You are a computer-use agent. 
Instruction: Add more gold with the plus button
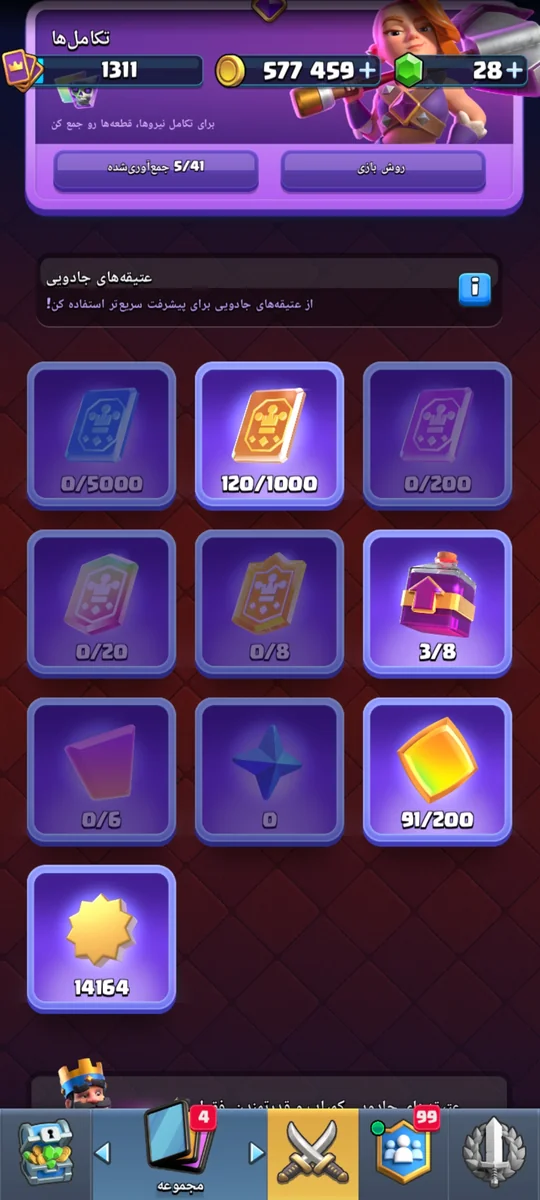[368, 70]
